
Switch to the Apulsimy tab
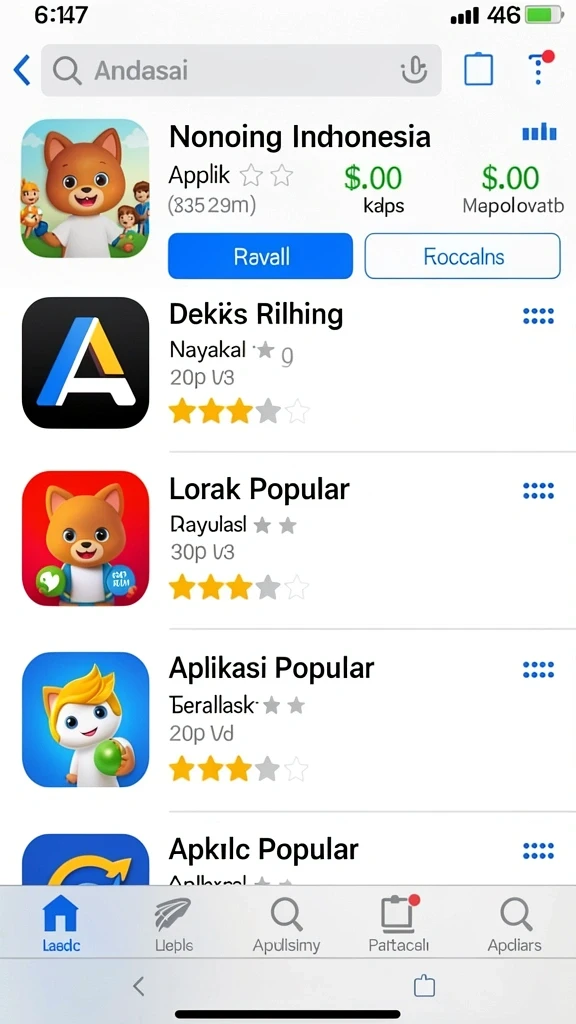287,923
